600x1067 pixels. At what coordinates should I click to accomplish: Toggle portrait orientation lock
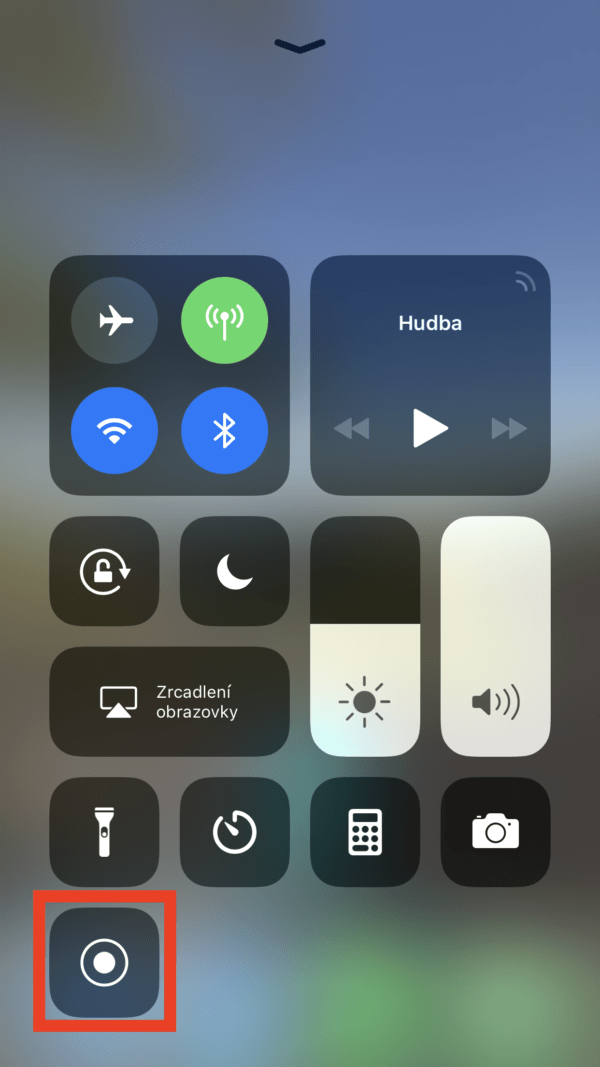point(104,571)
